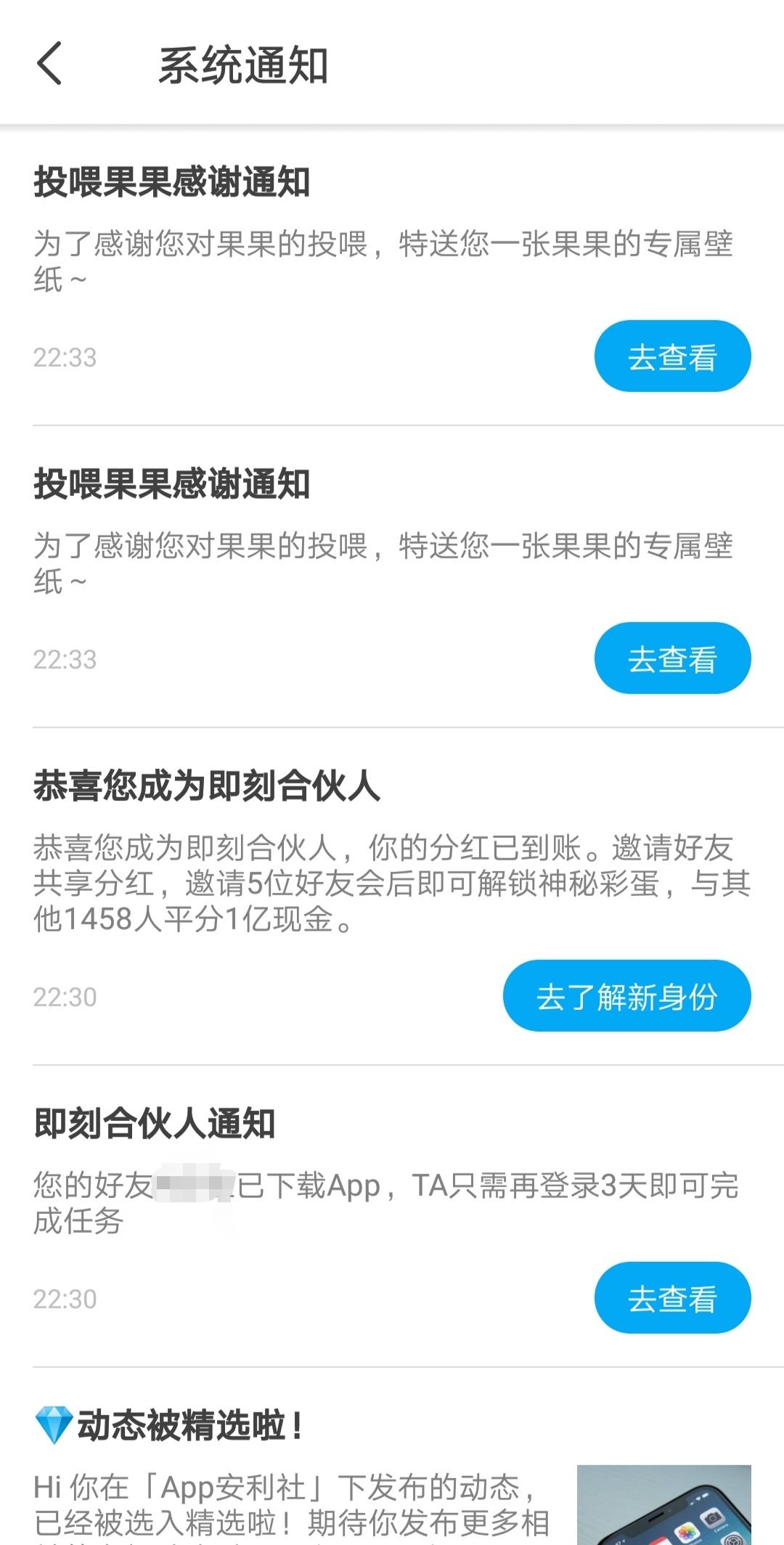Go back from 系统通知

(49, 65)
